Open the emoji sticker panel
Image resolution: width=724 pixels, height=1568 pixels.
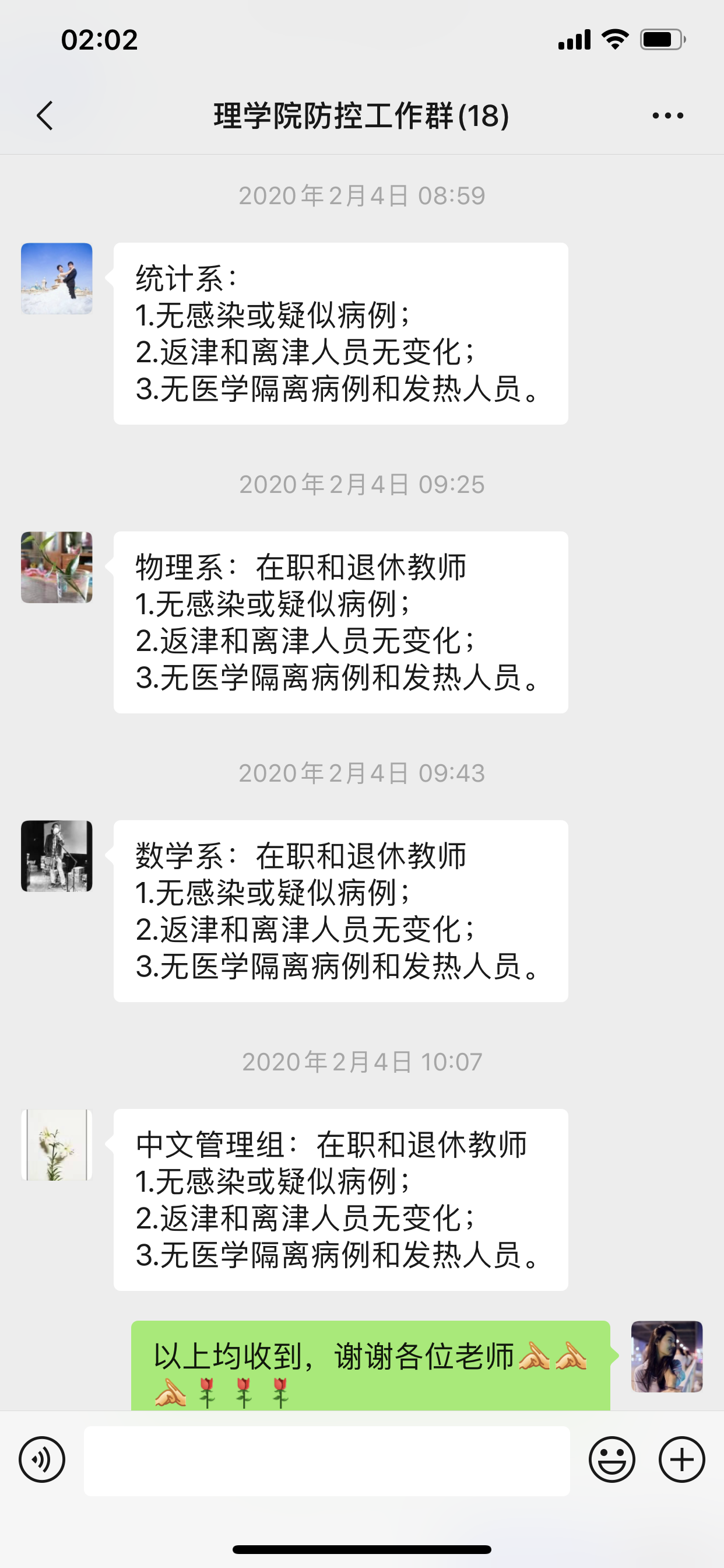coord(611,1459)
